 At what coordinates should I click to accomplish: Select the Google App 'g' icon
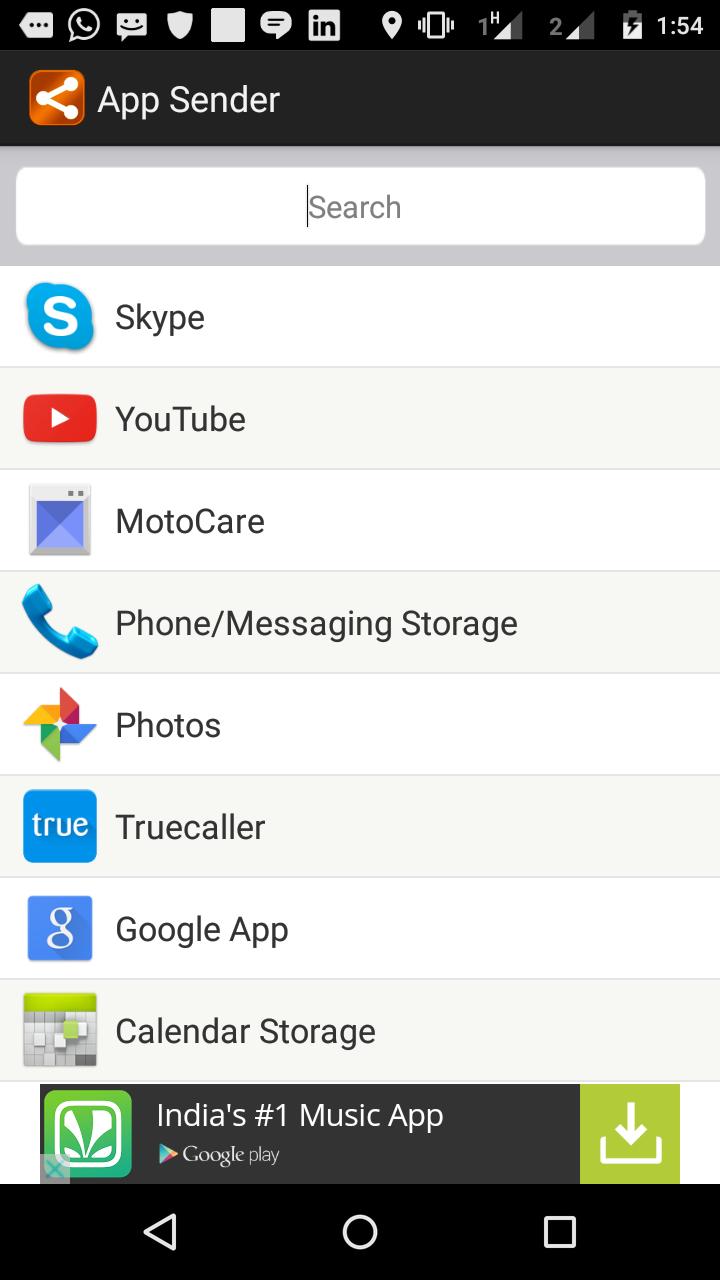click(59, 928)
